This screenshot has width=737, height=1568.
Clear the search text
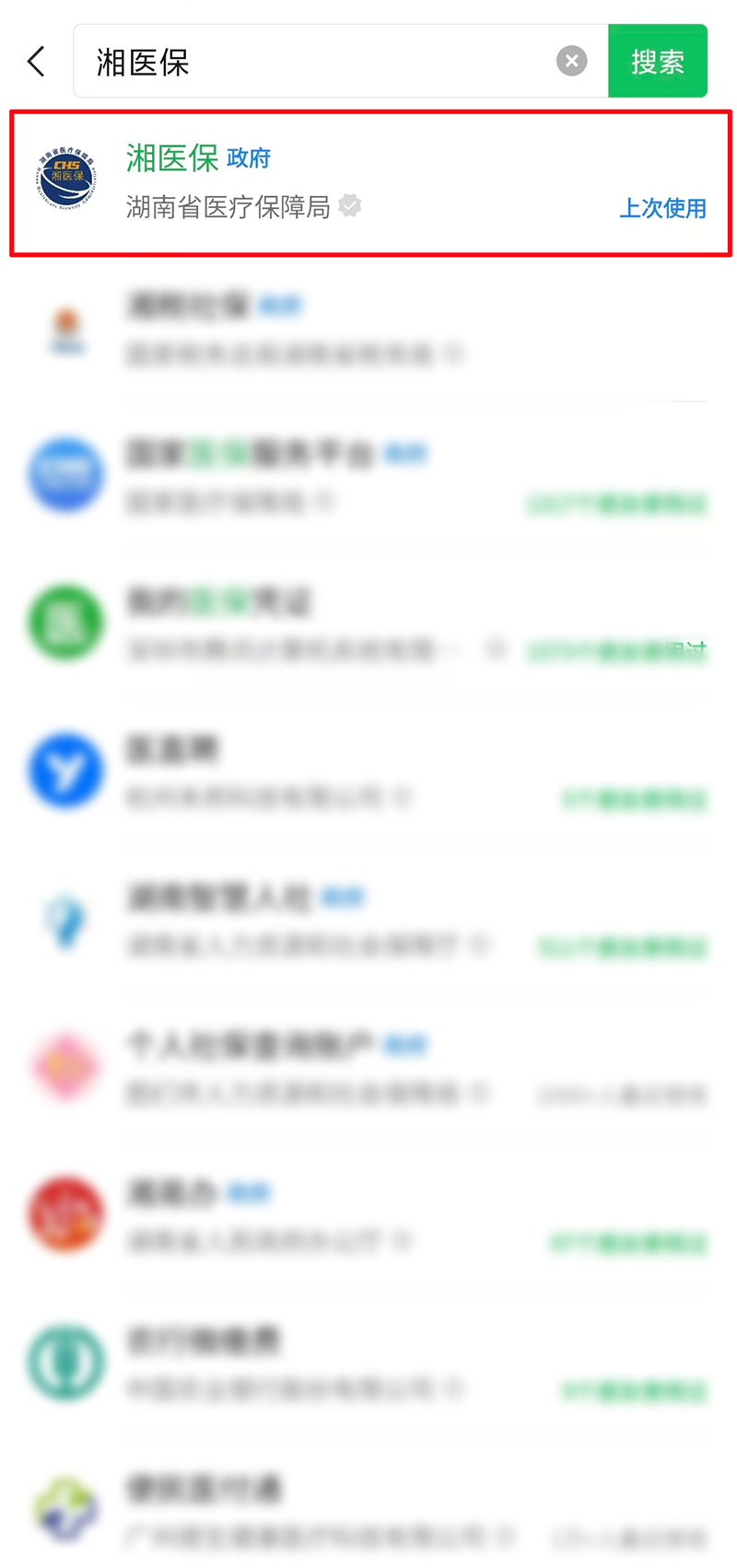(571, 62)
